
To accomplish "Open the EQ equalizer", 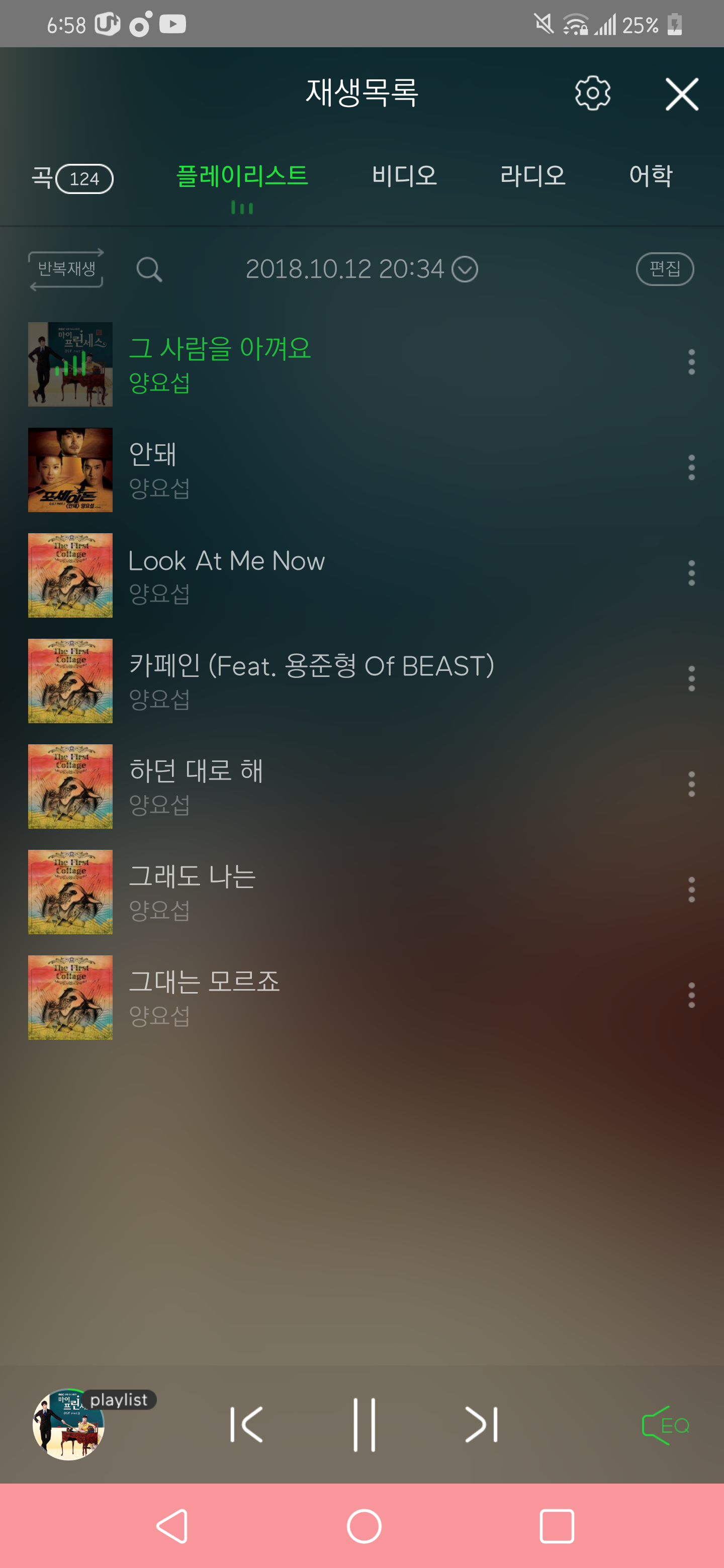I will pyautogui.click(x=666, y=1425).
